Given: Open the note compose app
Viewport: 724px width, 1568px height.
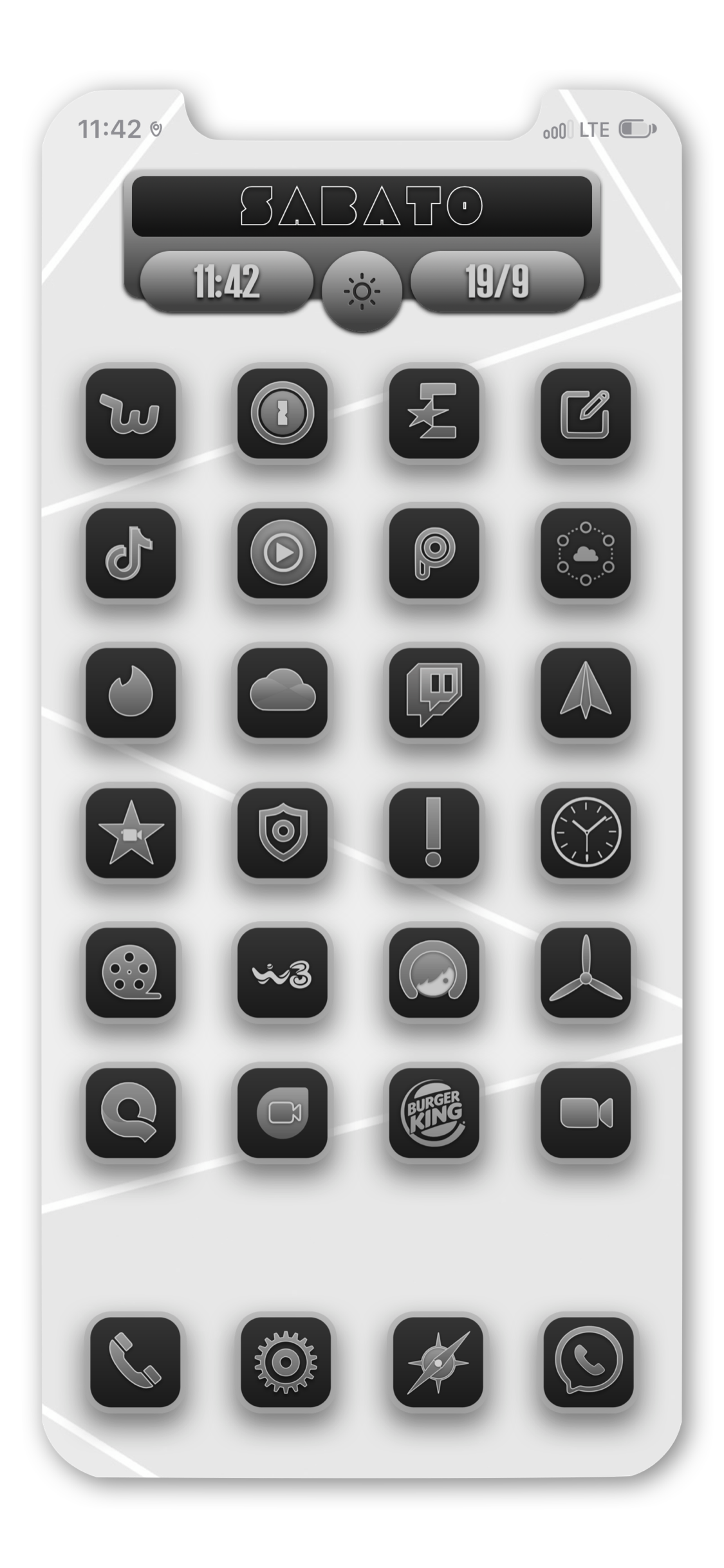Looking at the screenshot, I should click(585, 413).
